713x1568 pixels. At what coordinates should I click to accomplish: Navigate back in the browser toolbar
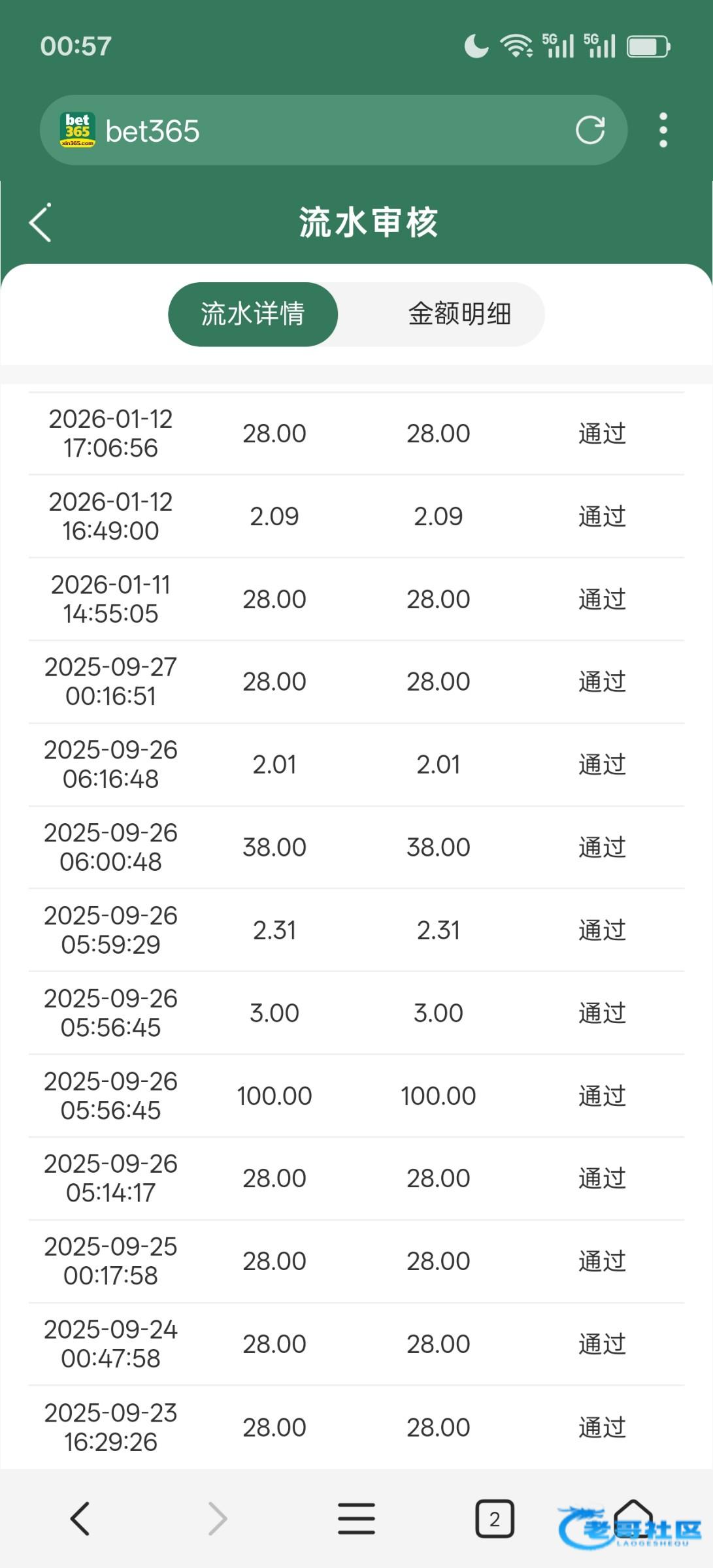(80, 1518)
